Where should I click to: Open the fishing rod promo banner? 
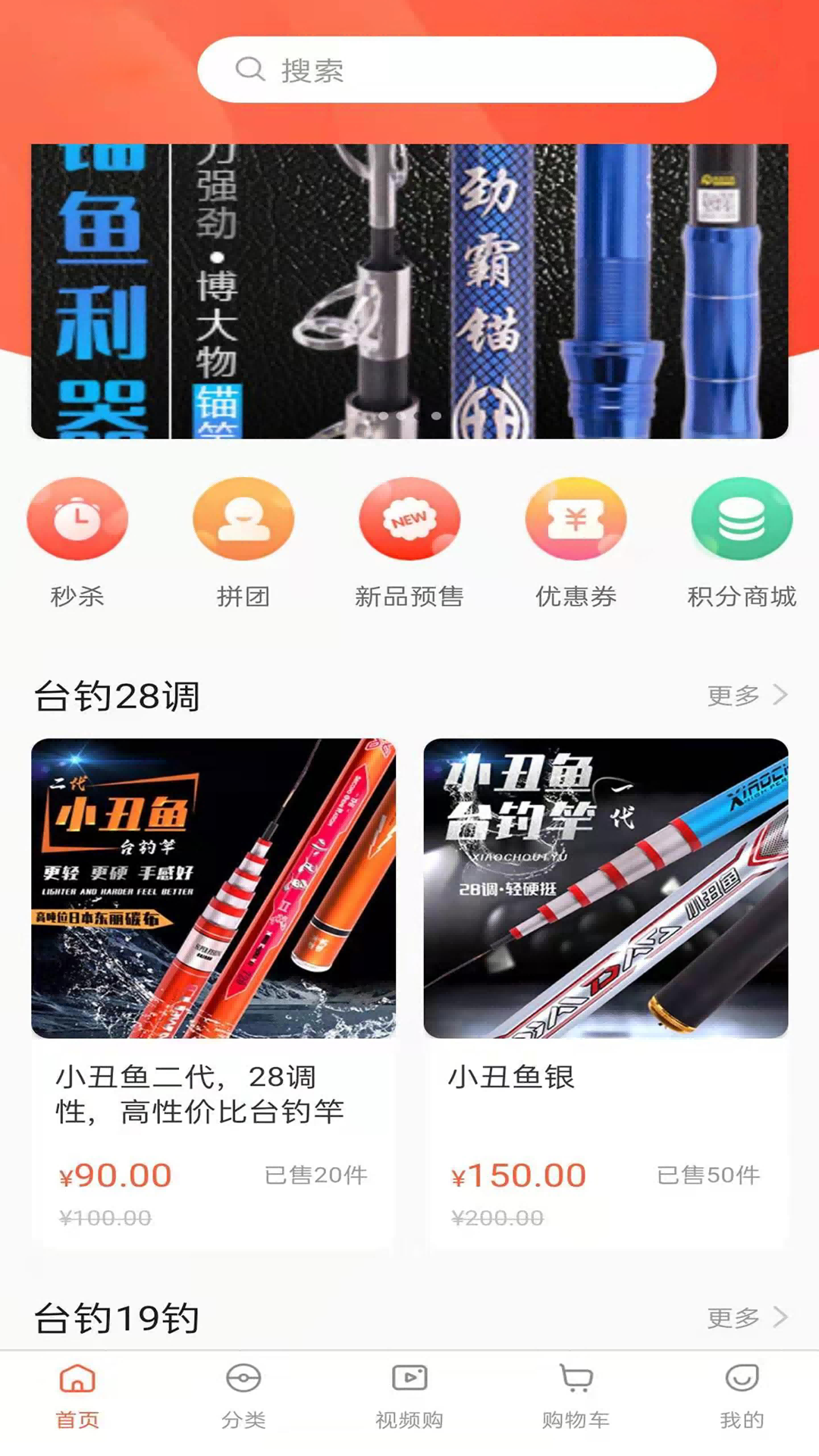coord(409,291)
